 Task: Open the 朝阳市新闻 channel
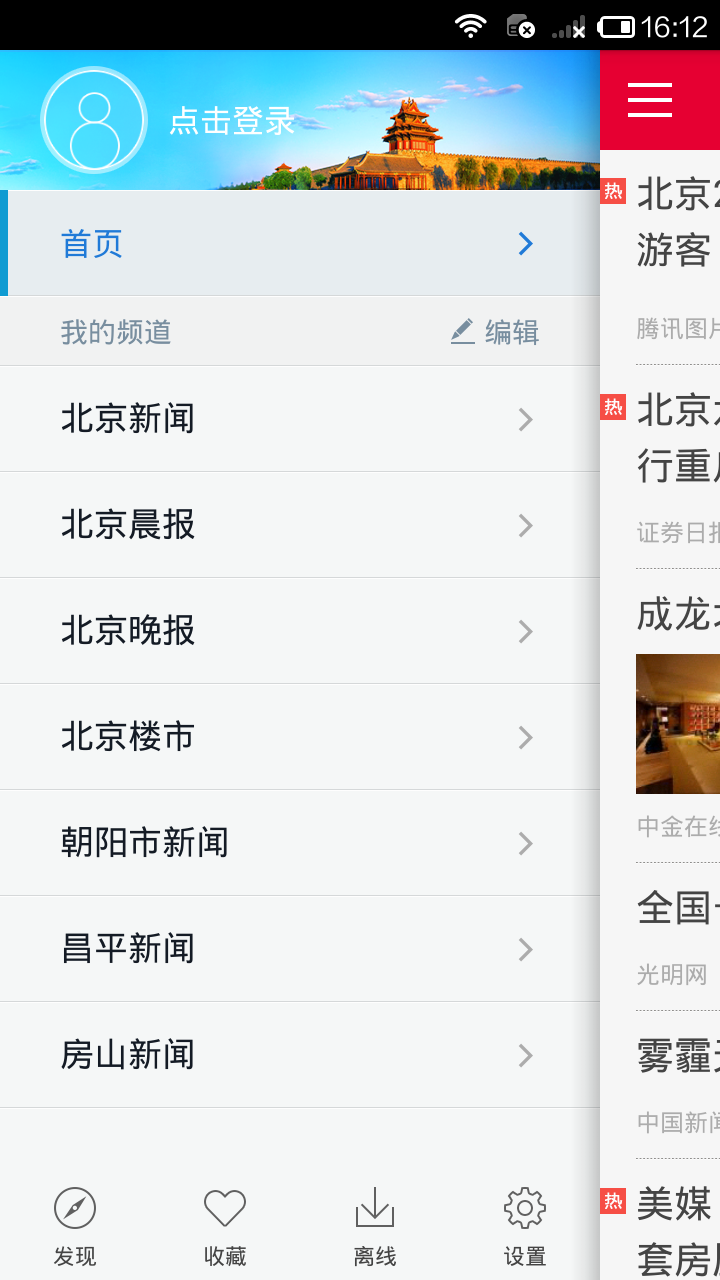[x=300, y=843]
